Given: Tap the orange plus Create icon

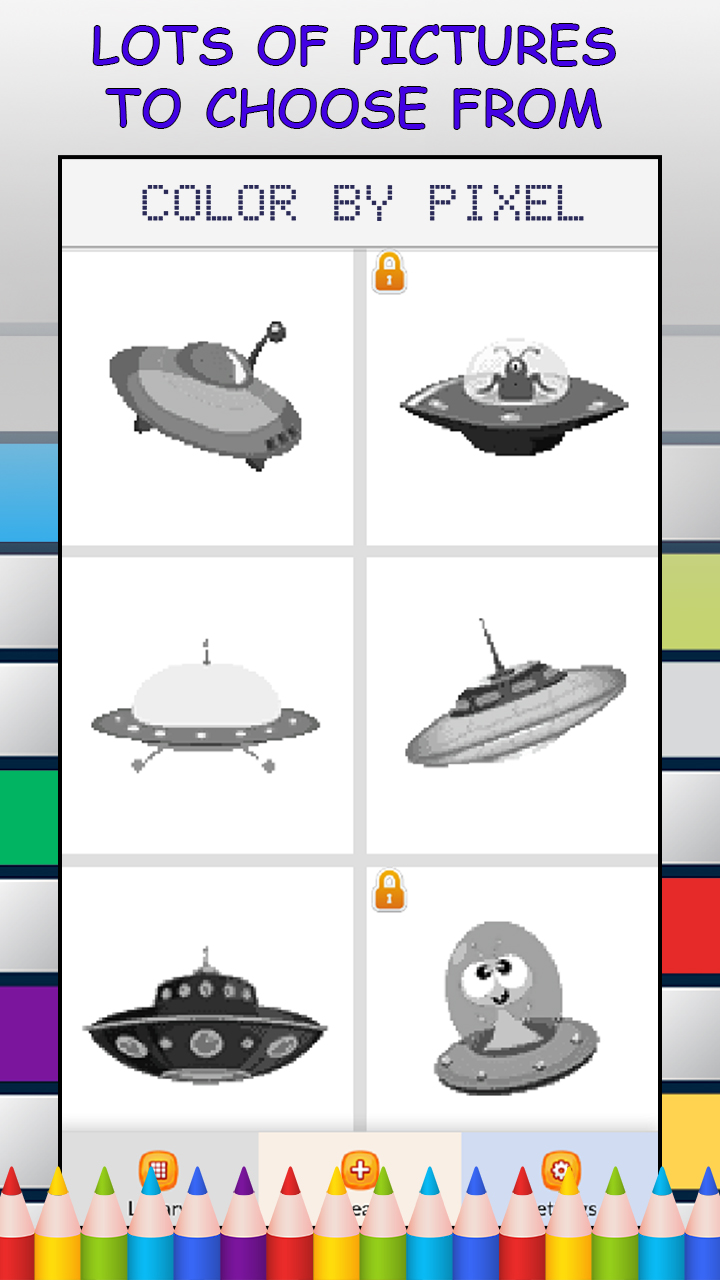Looking at the screenshot, I should click(x=360, y=1170).
